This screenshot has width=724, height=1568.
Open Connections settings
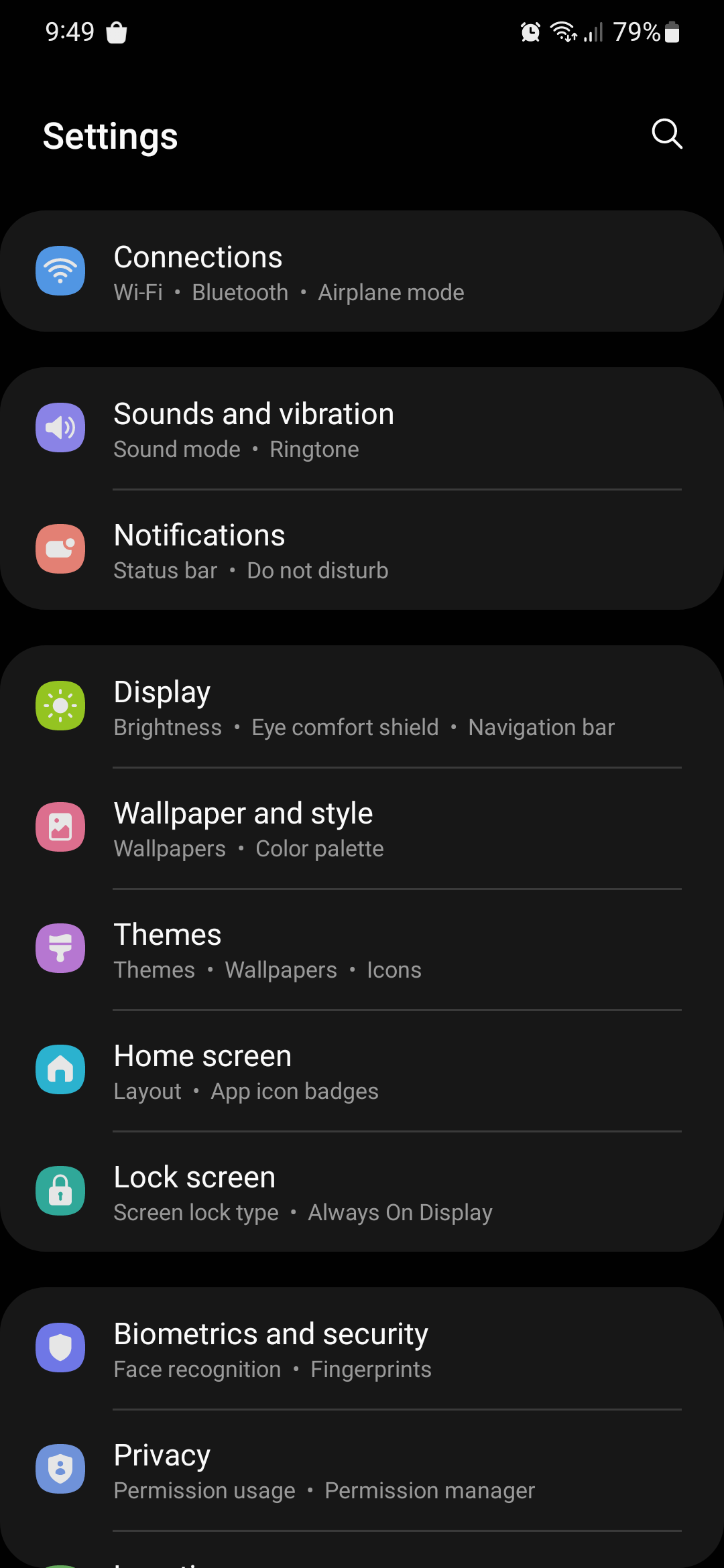point(362,272)
